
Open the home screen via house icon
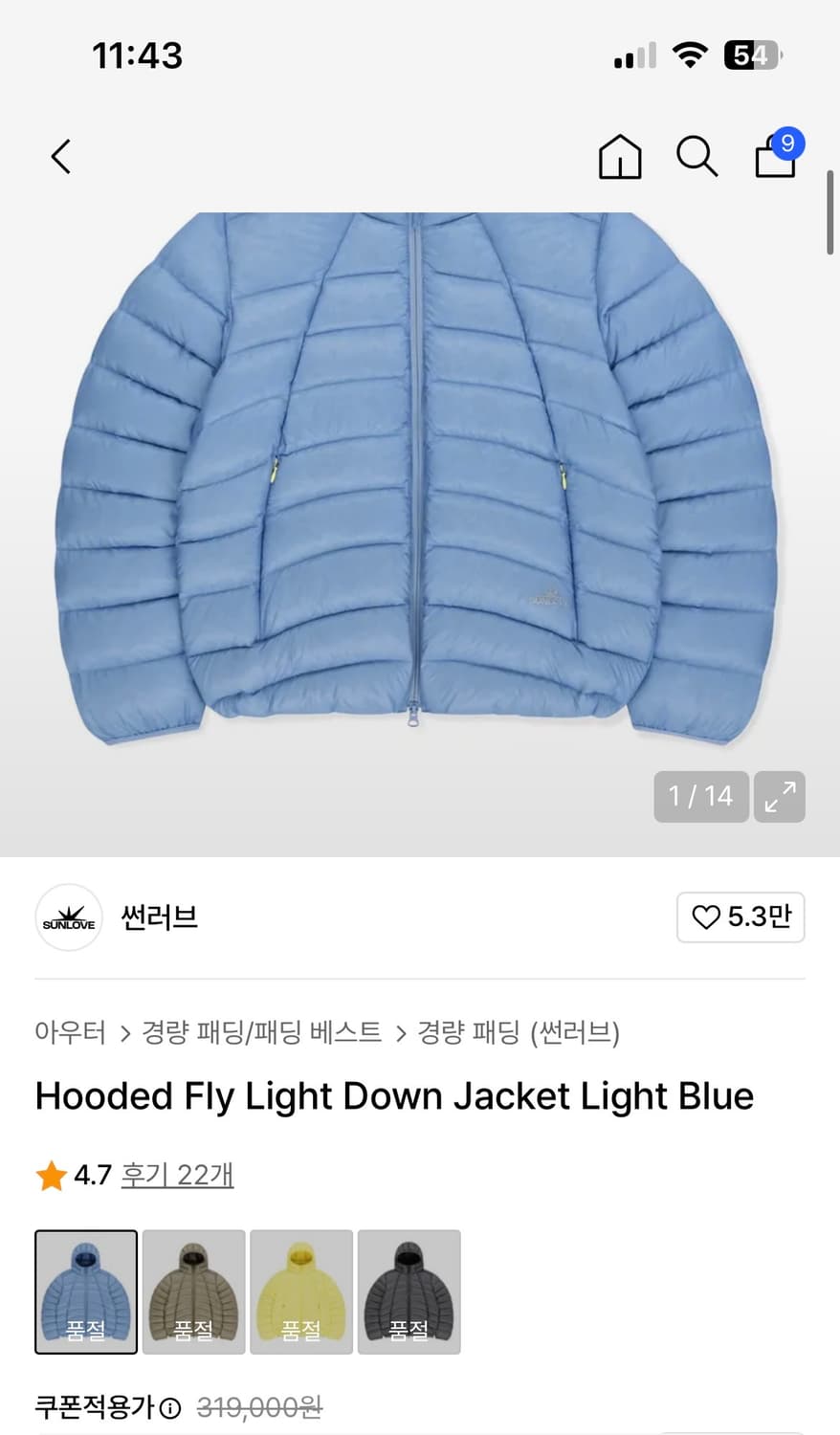619,157
